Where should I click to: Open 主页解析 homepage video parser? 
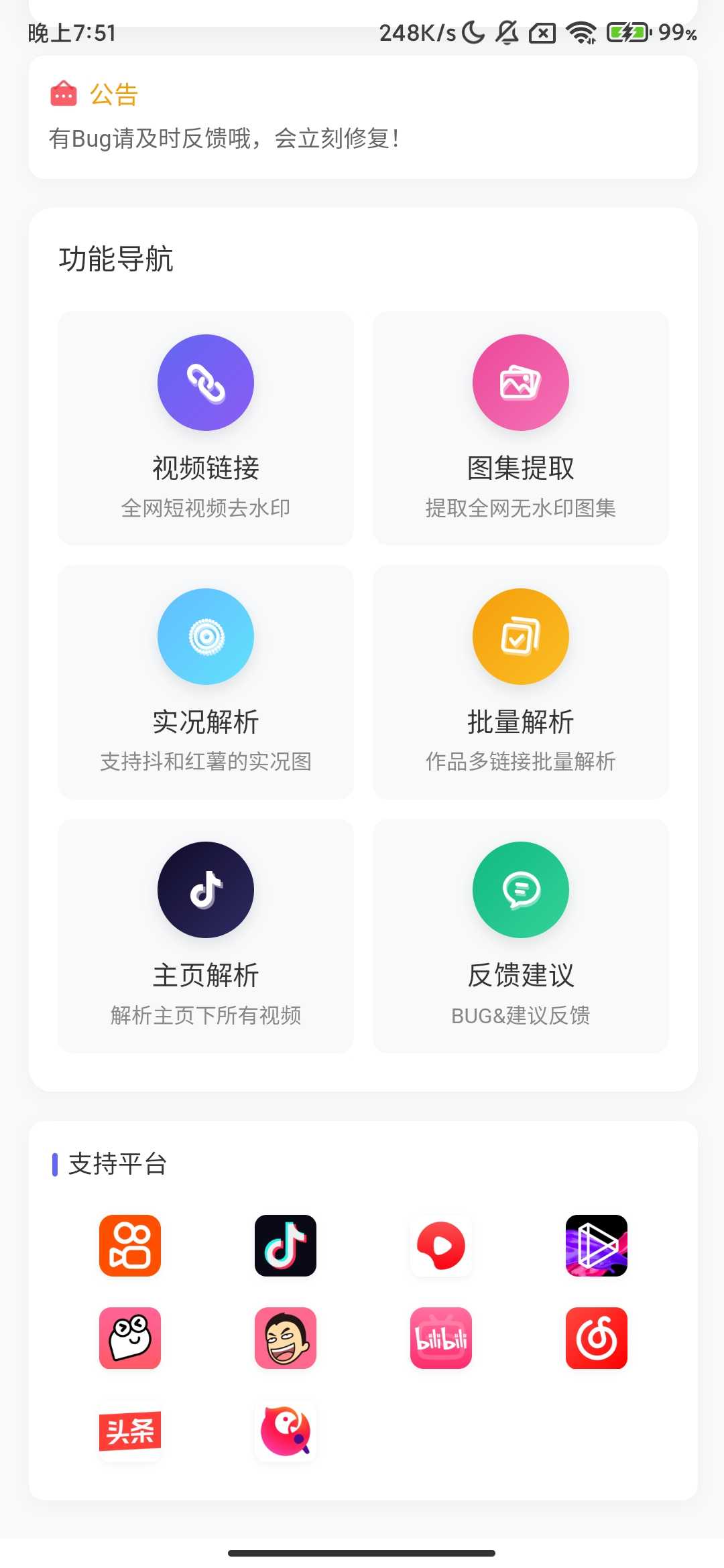tap(206, 935)
